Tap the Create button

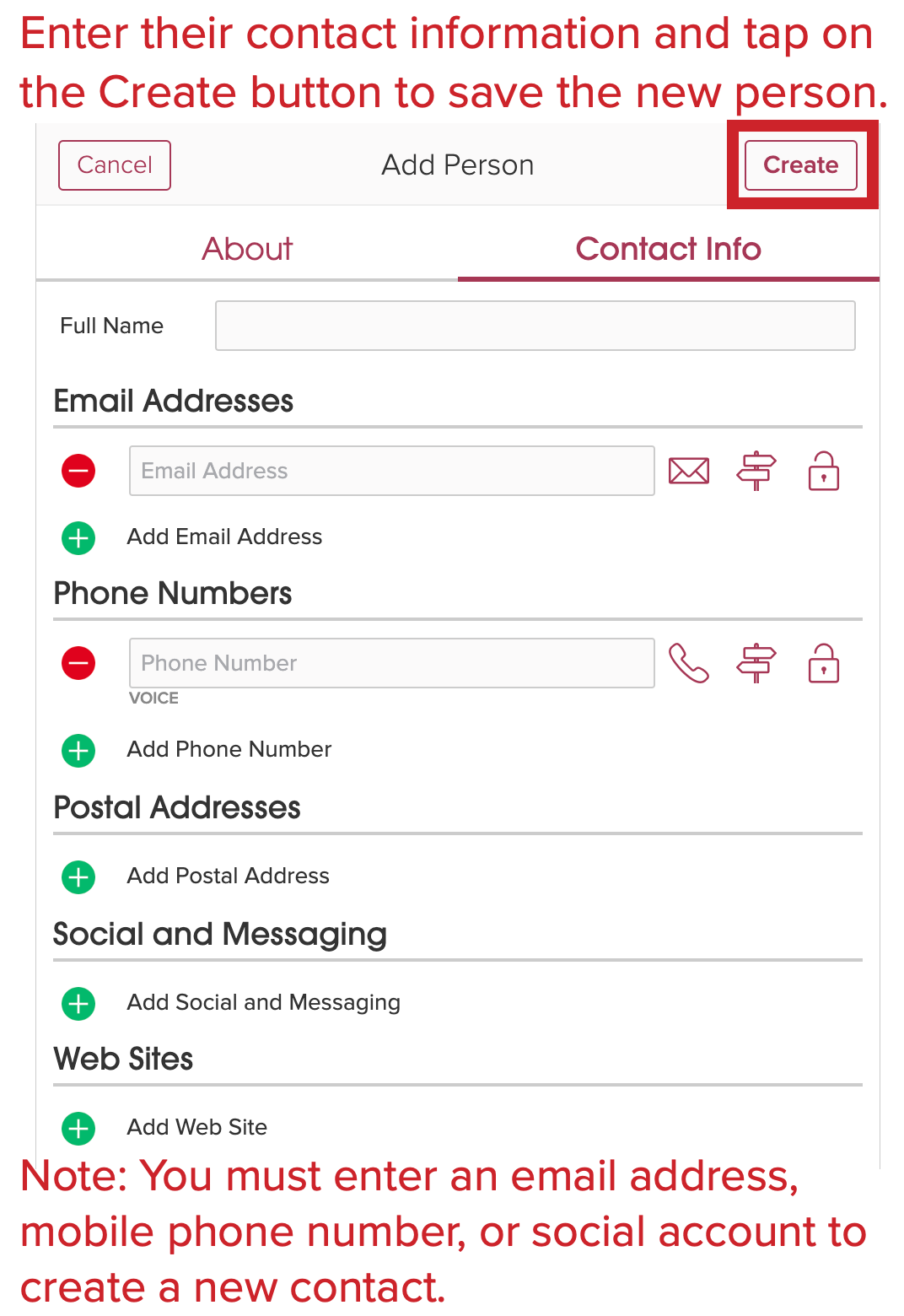(800, 164)
